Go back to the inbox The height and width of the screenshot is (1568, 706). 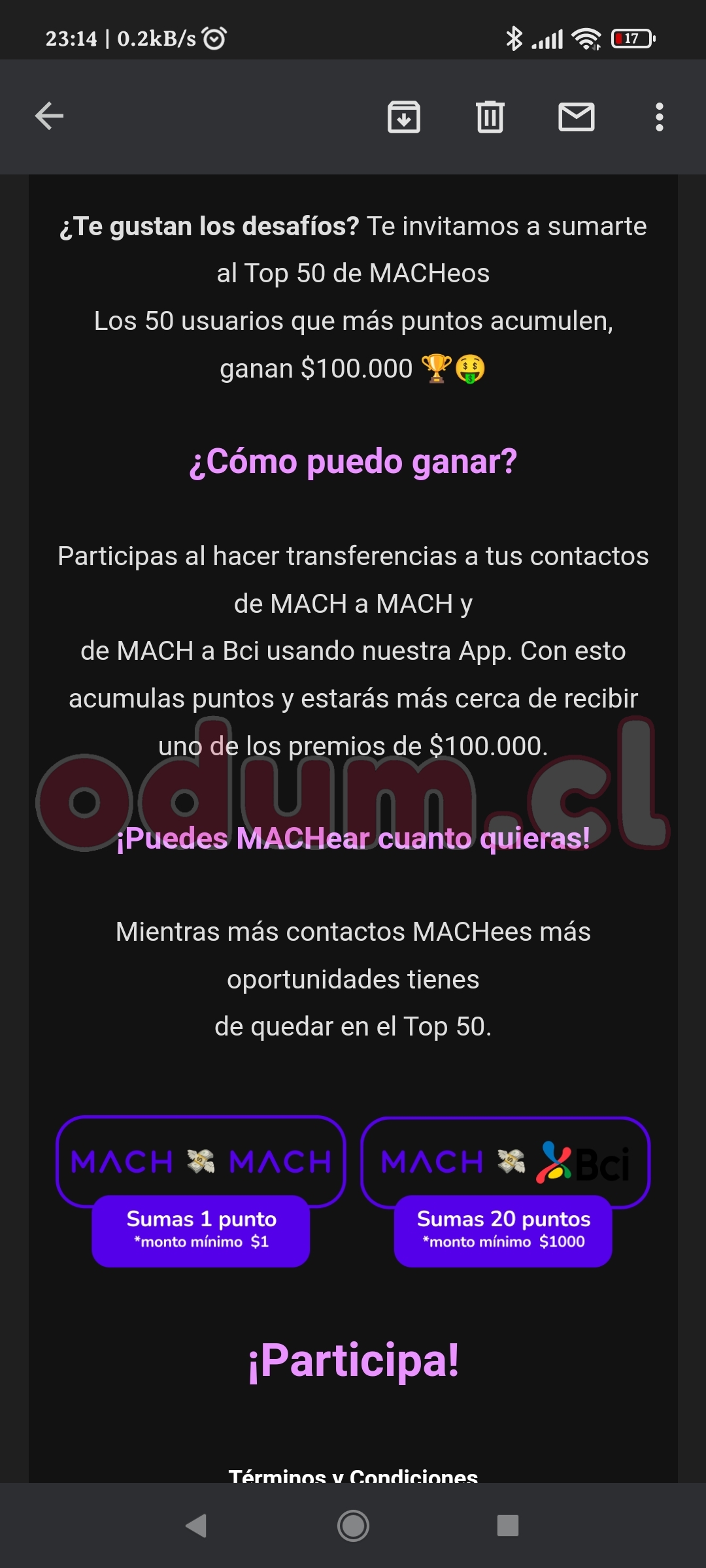(x=49, y=117)
